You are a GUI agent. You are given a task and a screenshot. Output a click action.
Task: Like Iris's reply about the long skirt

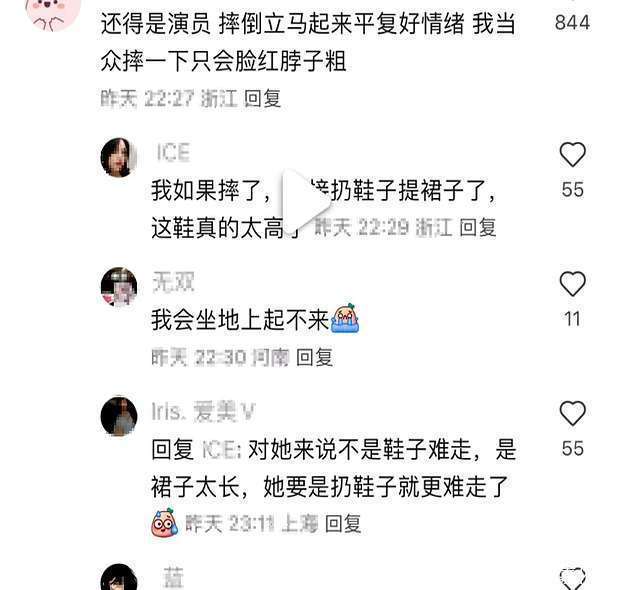572,413
